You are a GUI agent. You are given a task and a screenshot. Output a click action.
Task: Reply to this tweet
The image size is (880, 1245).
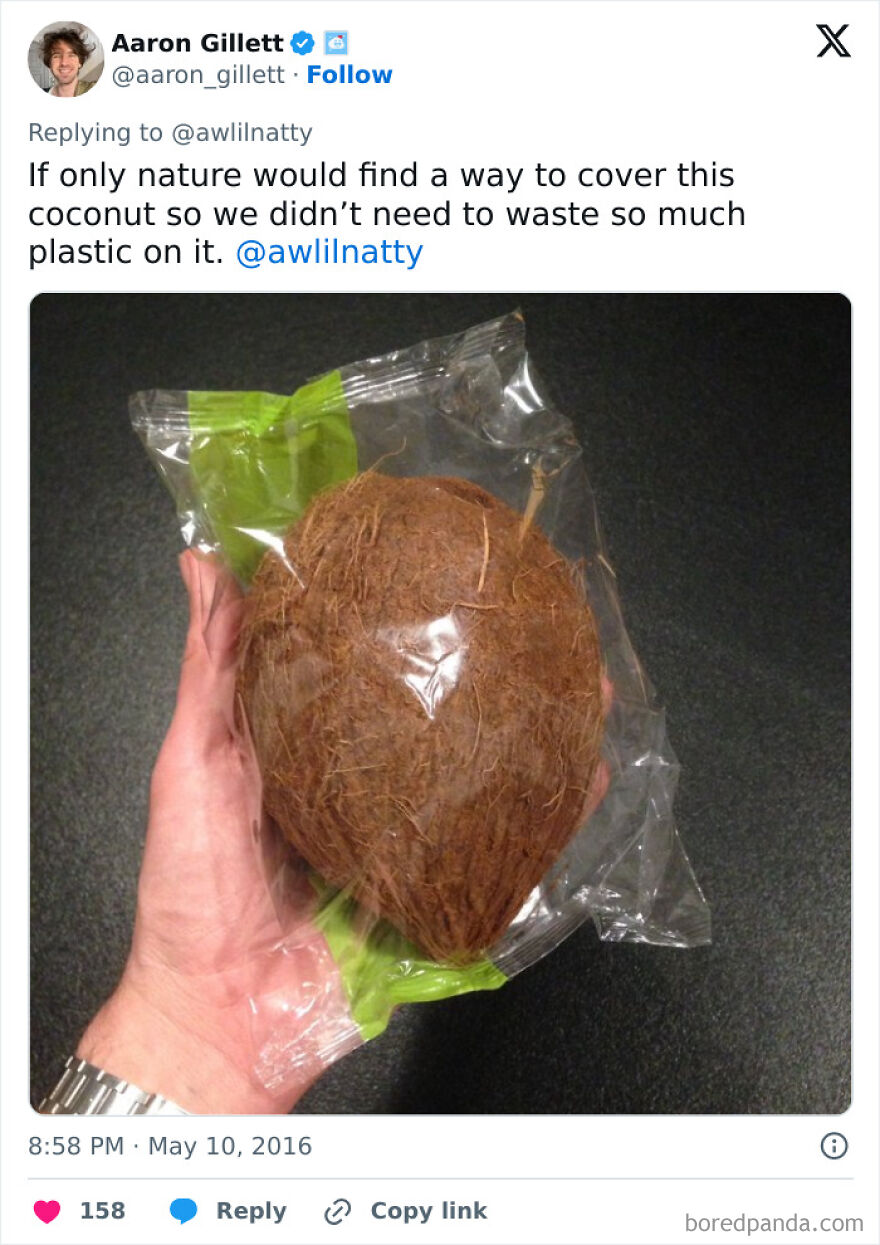(228, 1211)
